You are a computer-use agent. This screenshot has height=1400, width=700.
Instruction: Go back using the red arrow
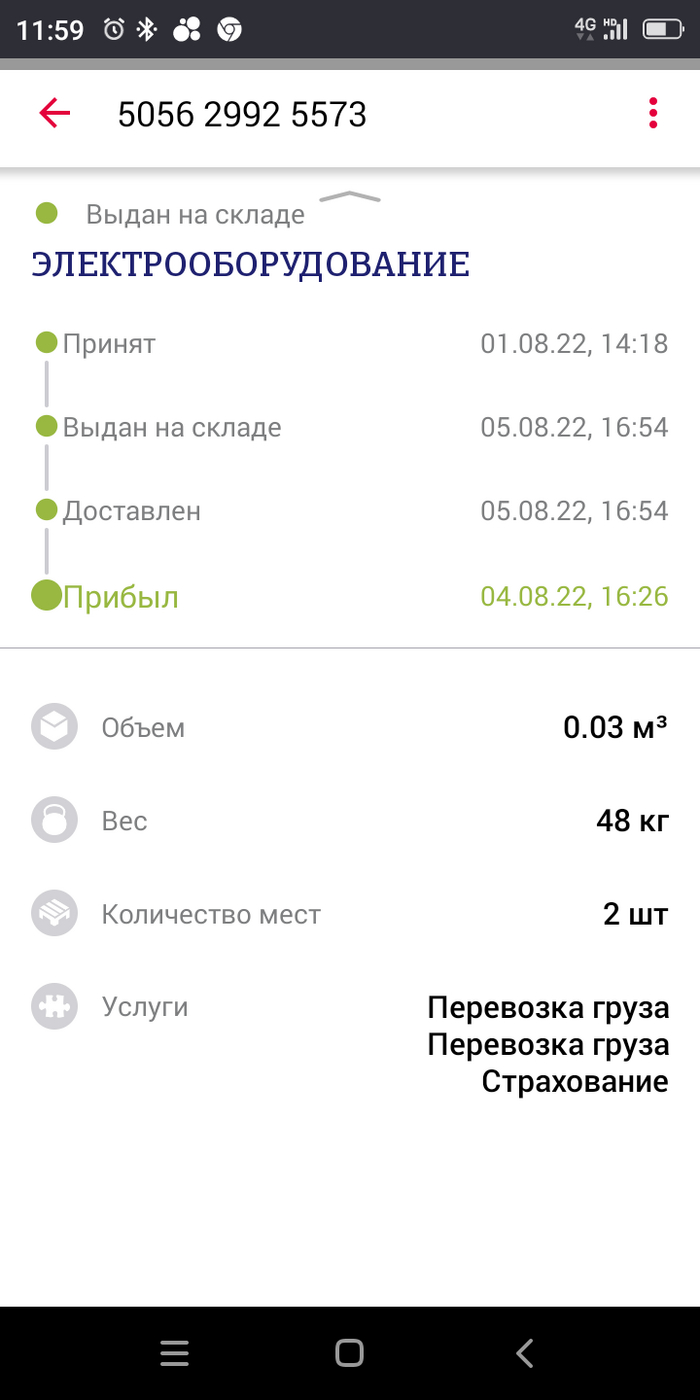(55, 114)
